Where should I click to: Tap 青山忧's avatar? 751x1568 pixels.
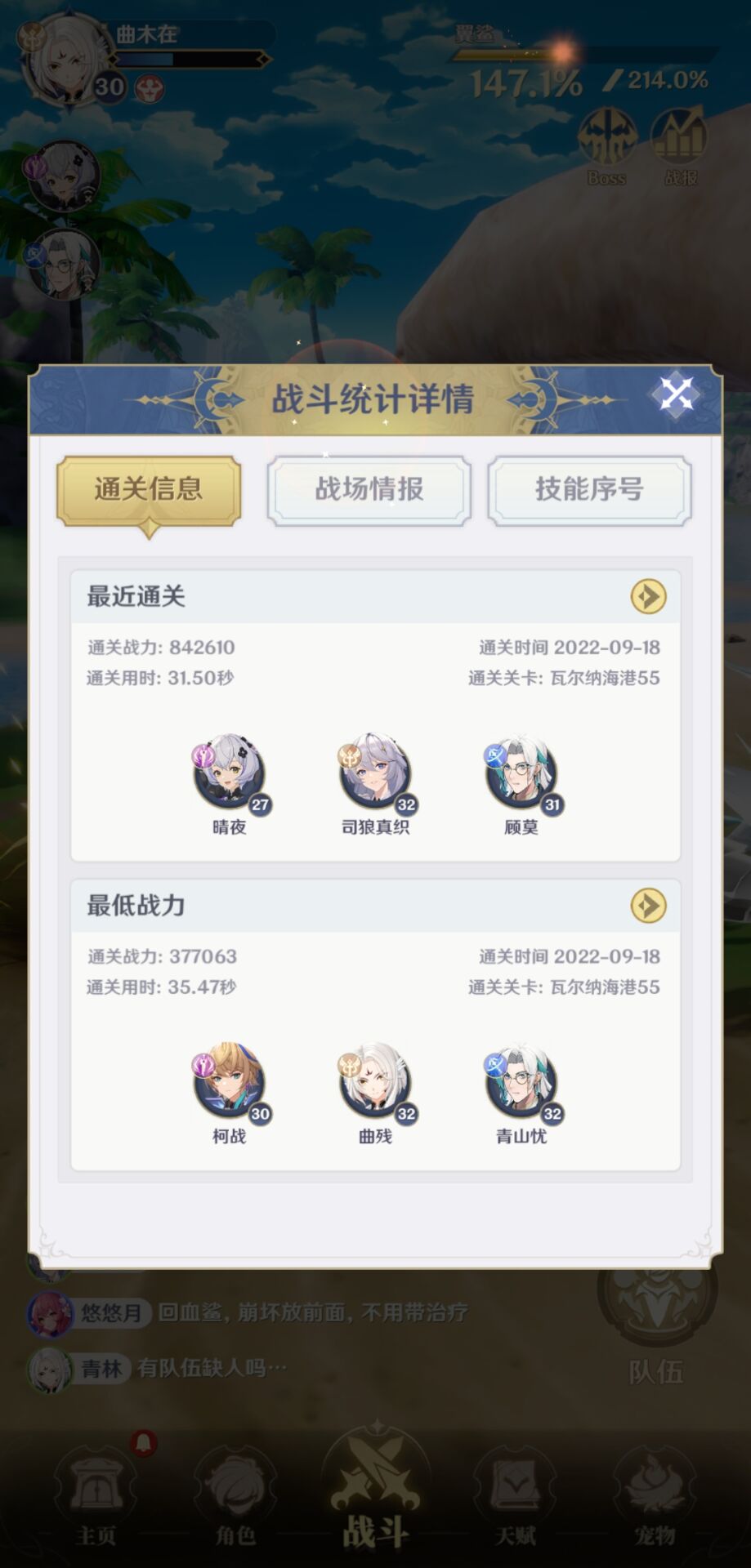click(521, 1080)
